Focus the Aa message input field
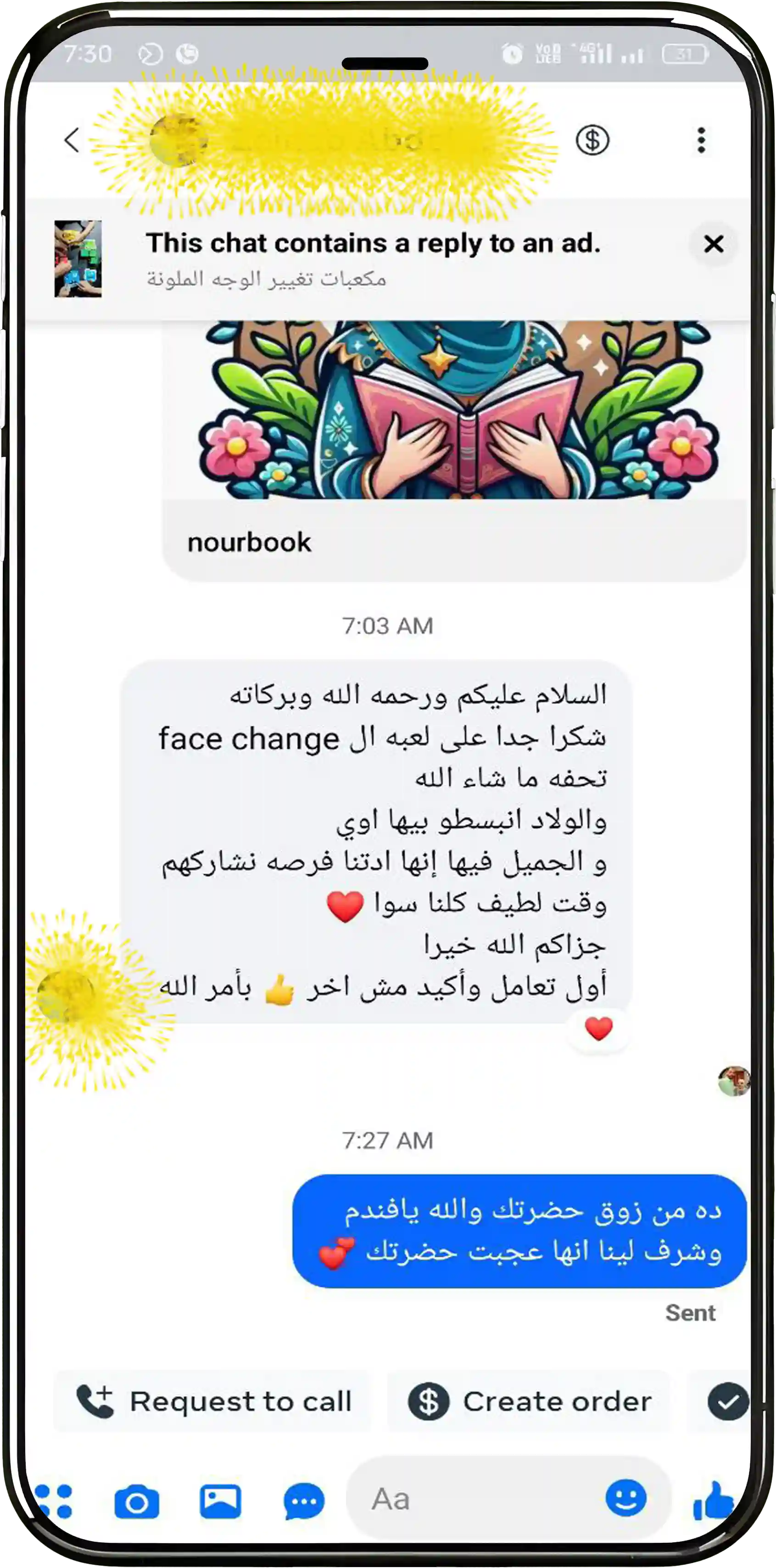 475,1499
